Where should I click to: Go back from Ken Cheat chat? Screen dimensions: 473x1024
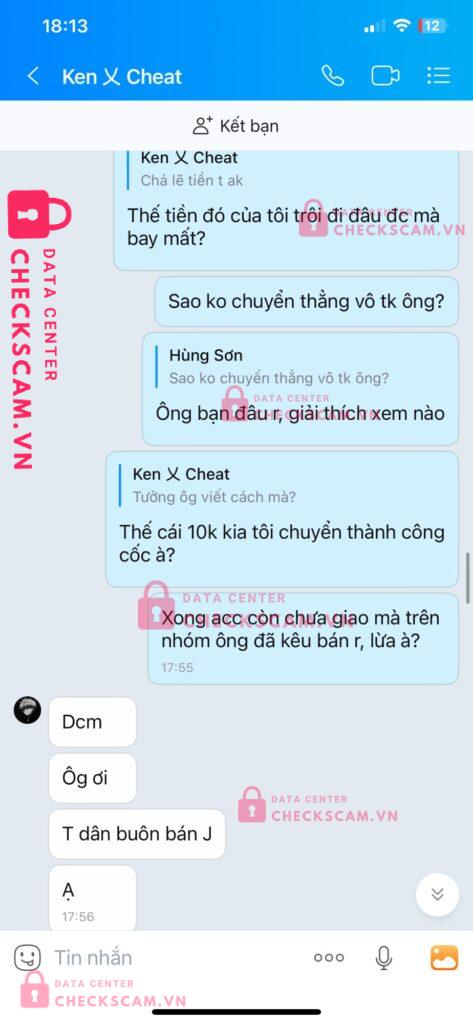tap(33, 76)
